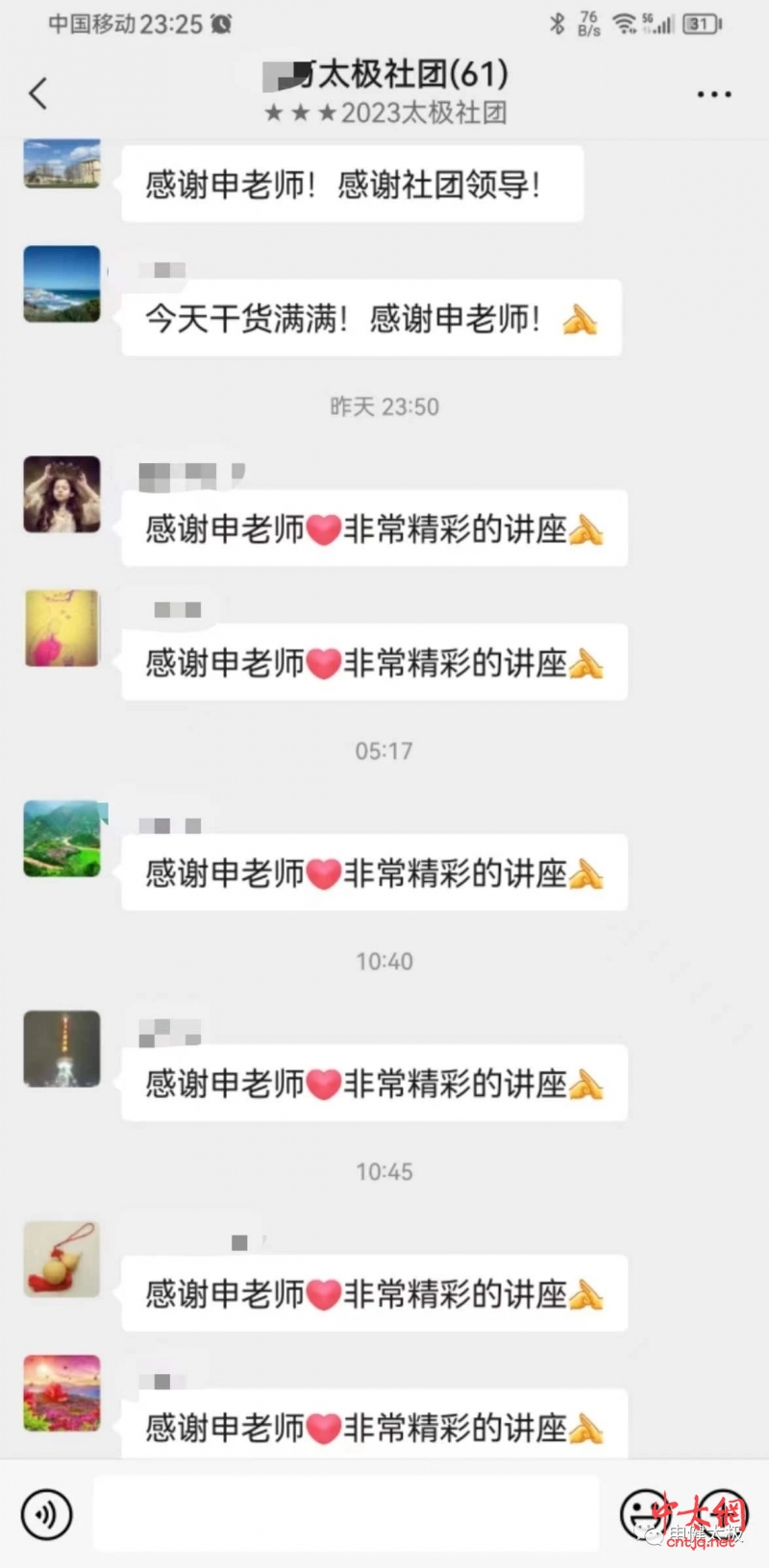The image size is (769, 1568).
Task: Switch to voice message input
Action: [x=46, y=1514]
